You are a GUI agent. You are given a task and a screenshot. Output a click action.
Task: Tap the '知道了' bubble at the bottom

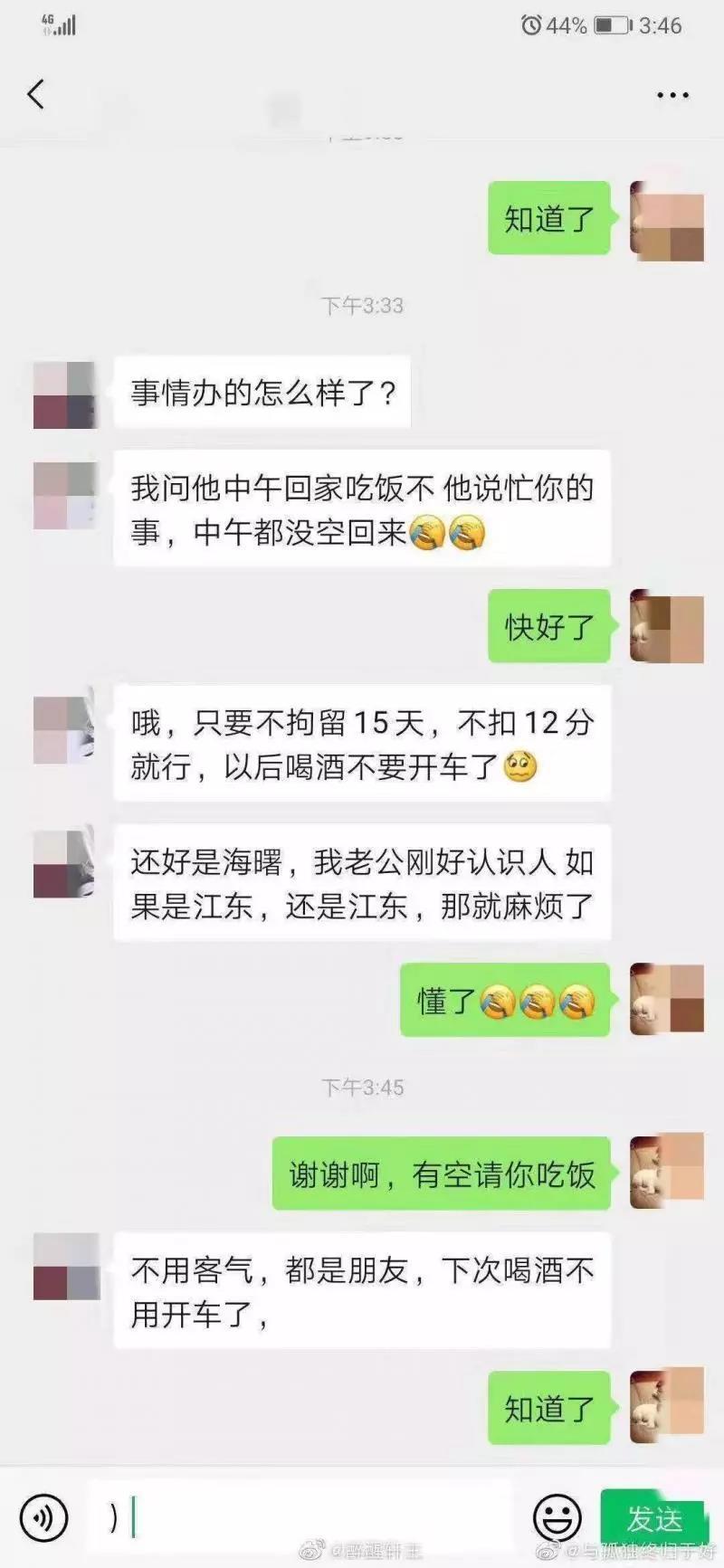click(548, 1409)
